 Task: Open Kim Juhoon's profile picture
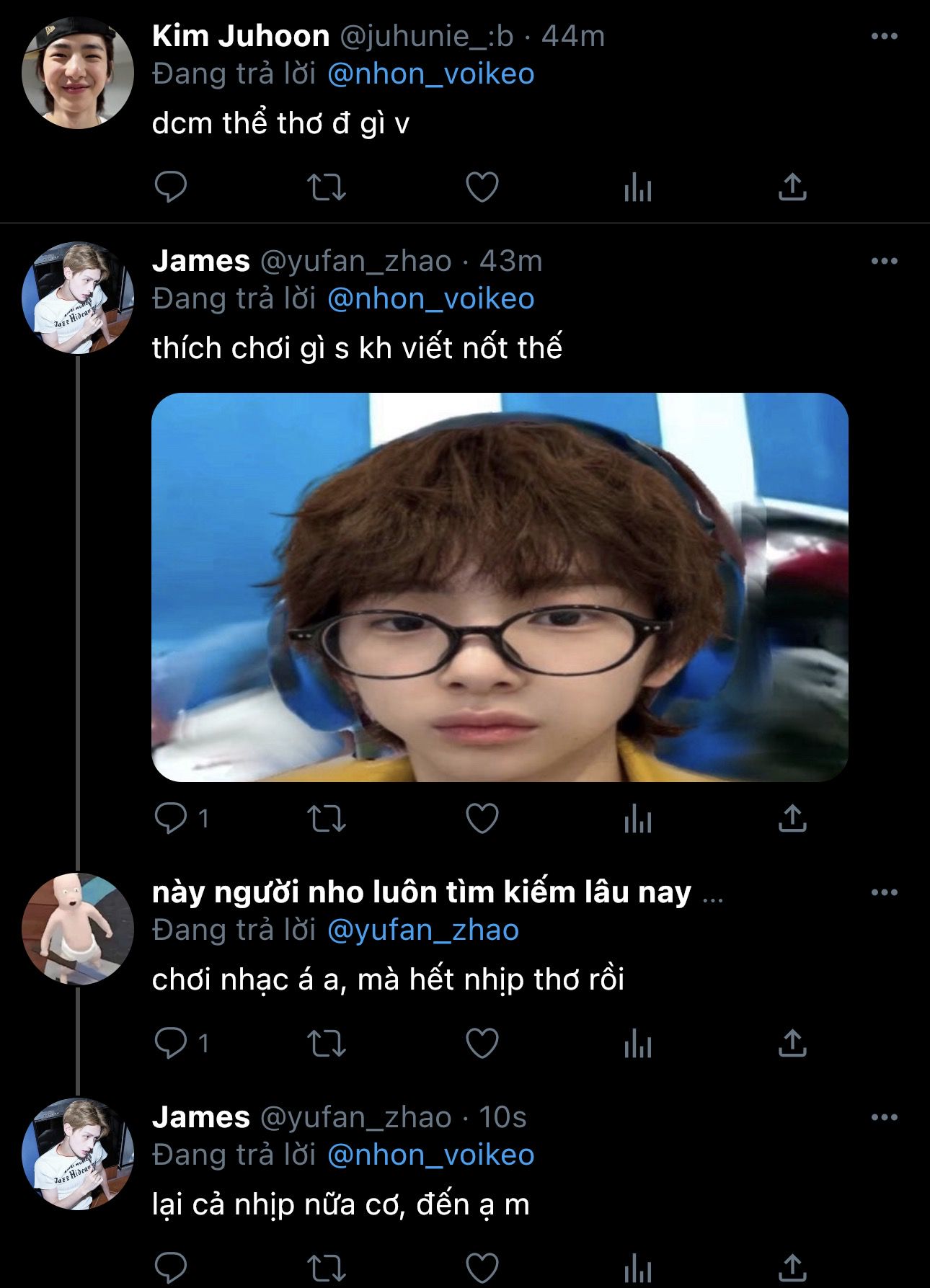[x=77, y=73]
